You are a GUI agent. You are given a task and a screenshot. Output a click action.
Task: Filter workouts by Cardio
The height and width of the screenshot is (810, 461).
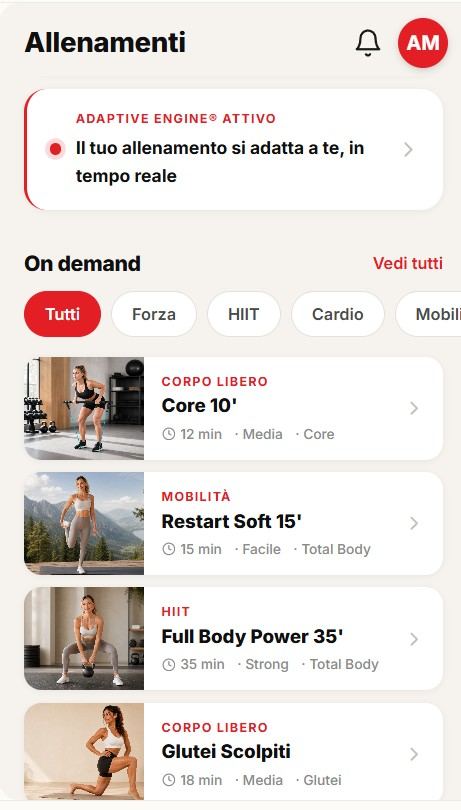337,314
